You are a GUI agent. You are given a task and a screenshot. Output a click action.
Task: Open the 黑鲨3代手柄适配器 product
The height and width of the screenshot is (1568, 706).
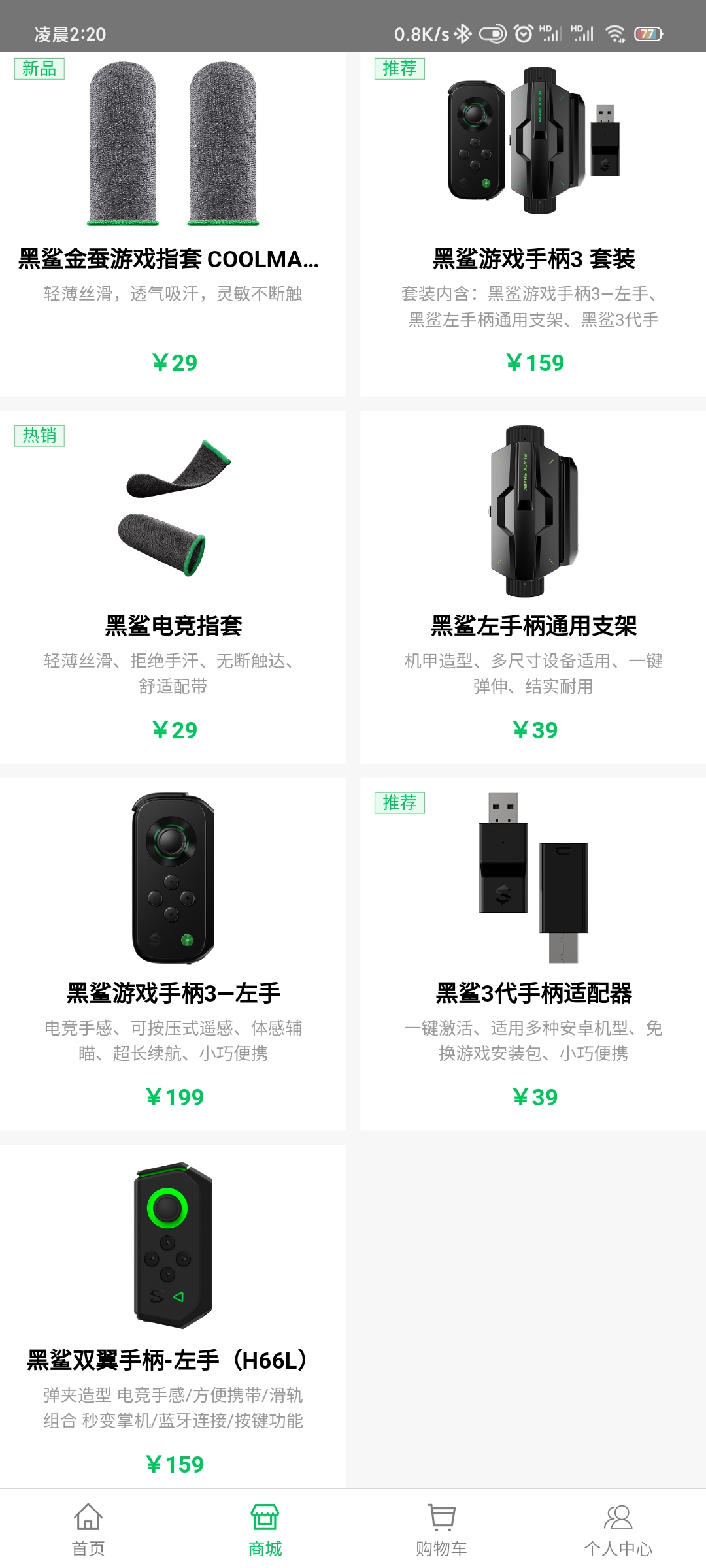click(533, 954)
